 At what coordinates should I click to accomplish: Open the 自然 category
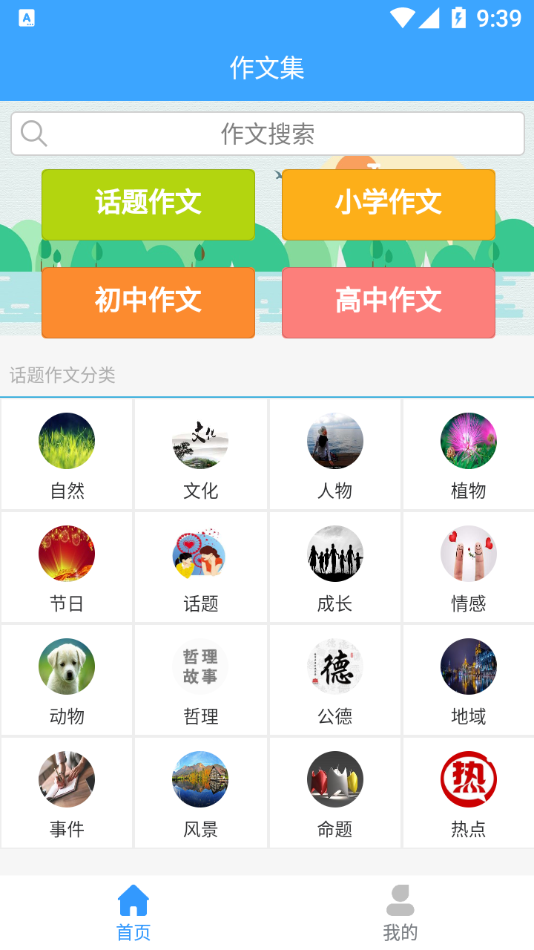(67, 454)
